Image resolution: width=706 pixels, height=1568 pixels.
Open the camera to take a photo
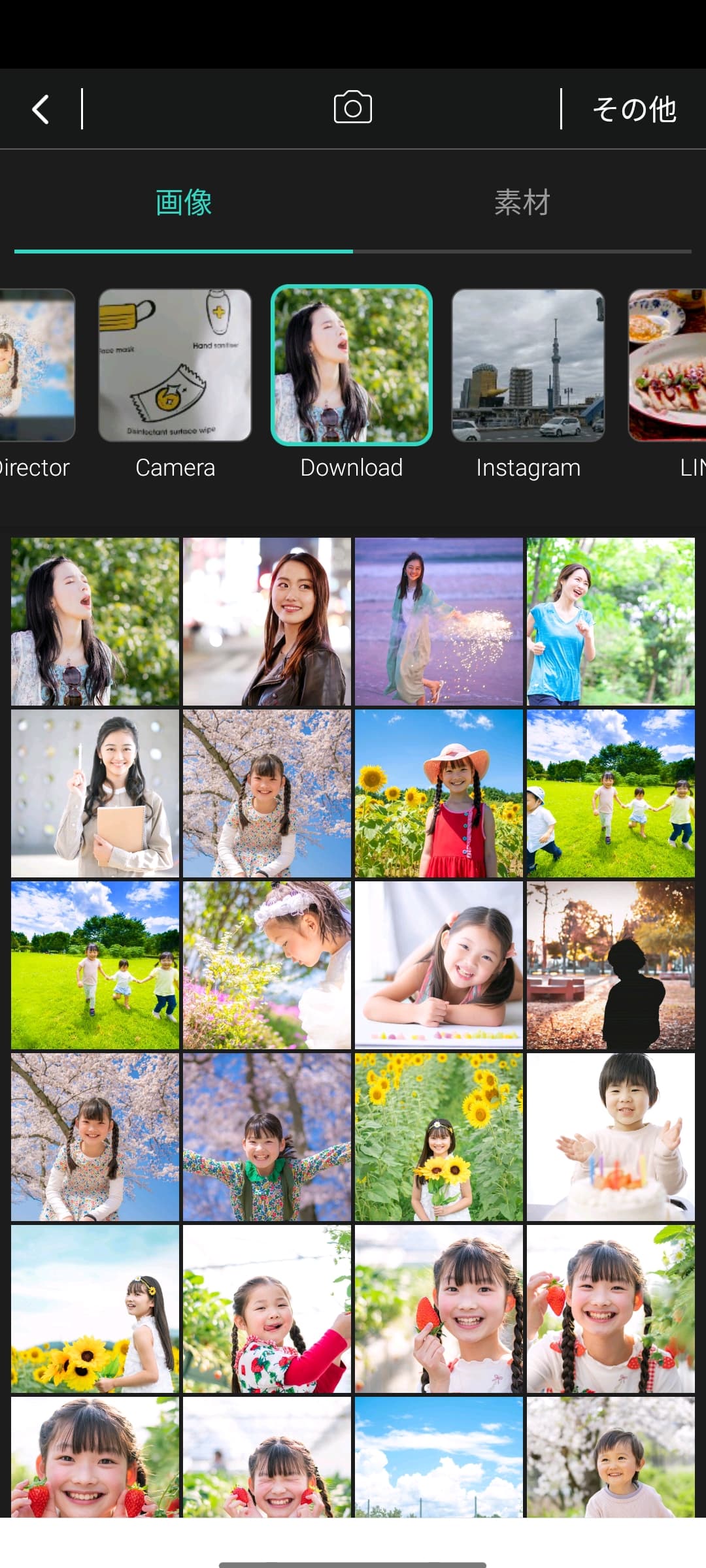pyautogui.click(x=352, y=108)
